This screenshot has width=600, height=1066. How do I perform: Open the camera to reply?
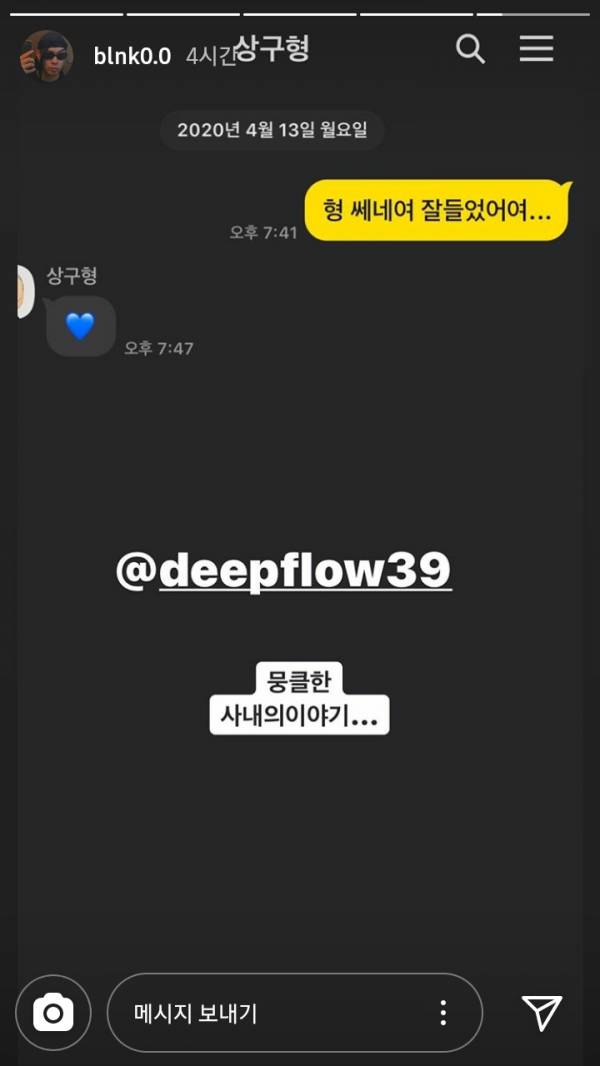click(x=53, y=1012)
